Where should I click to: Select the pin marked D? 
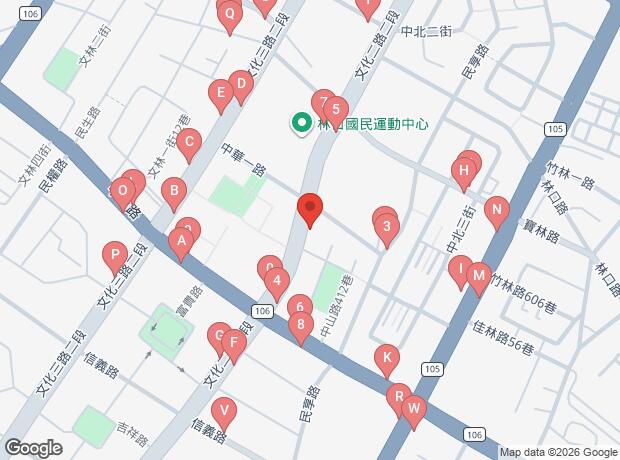tap(240, 86)
